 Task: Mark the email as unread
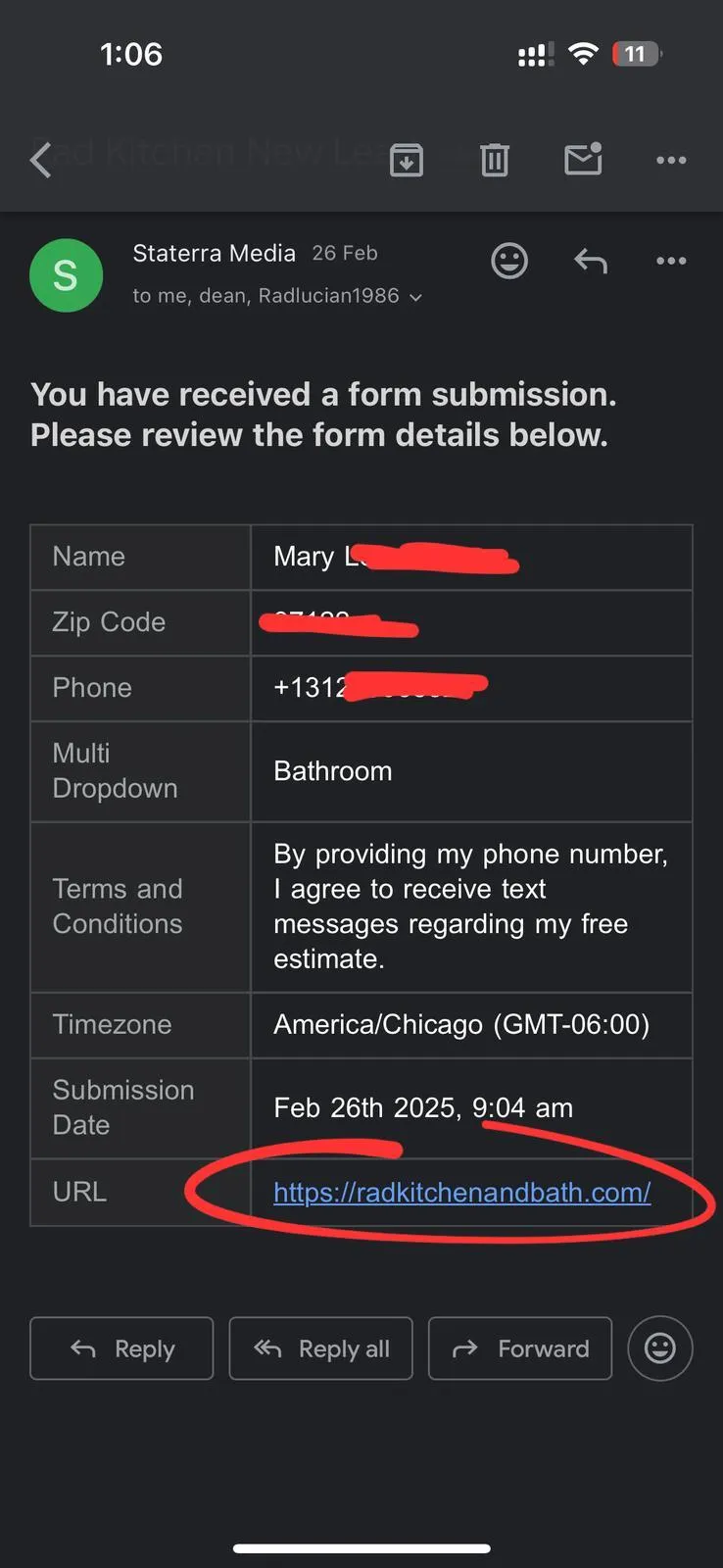584,159
